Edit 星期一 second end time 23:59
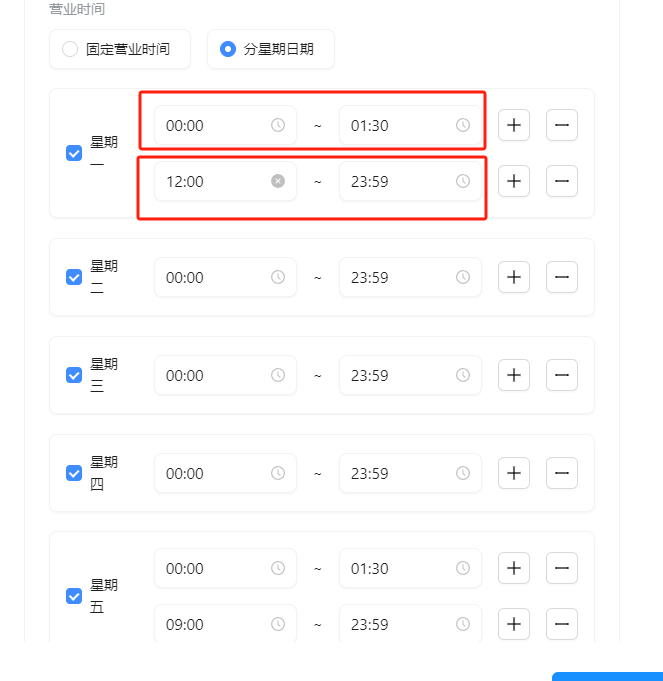Screen dimensions: 663x681 (x=400, y=181)
